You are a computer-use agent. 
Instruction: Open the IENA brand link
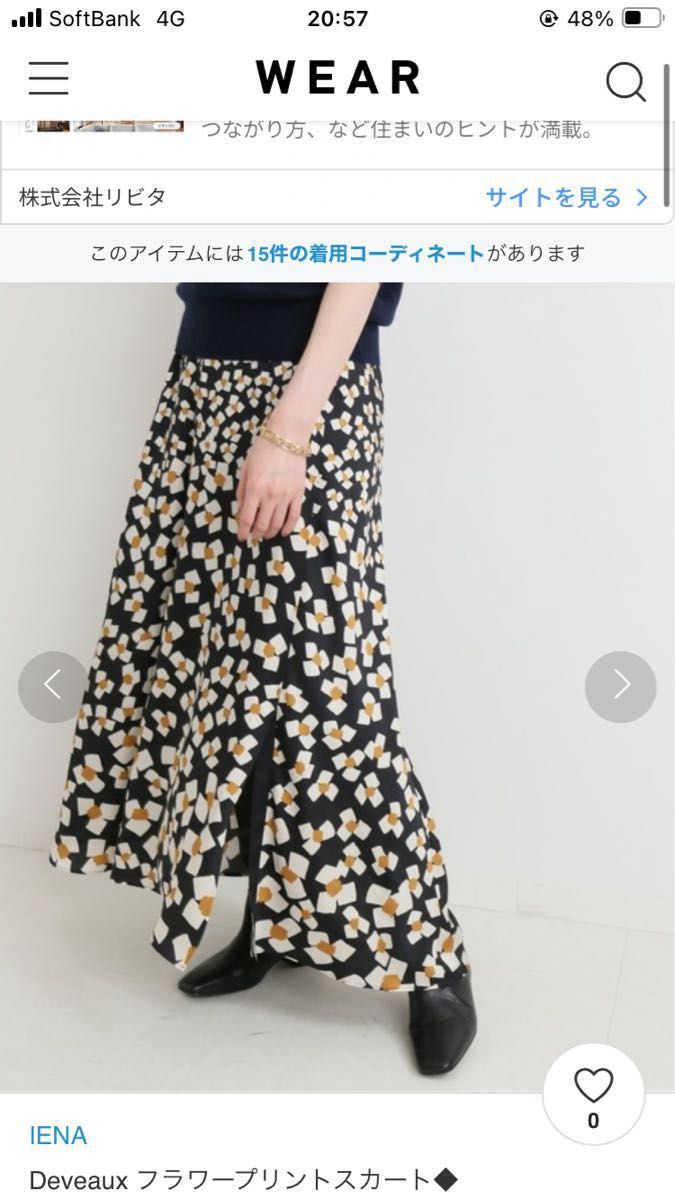pyautogui.click(x=58, y=1135)
